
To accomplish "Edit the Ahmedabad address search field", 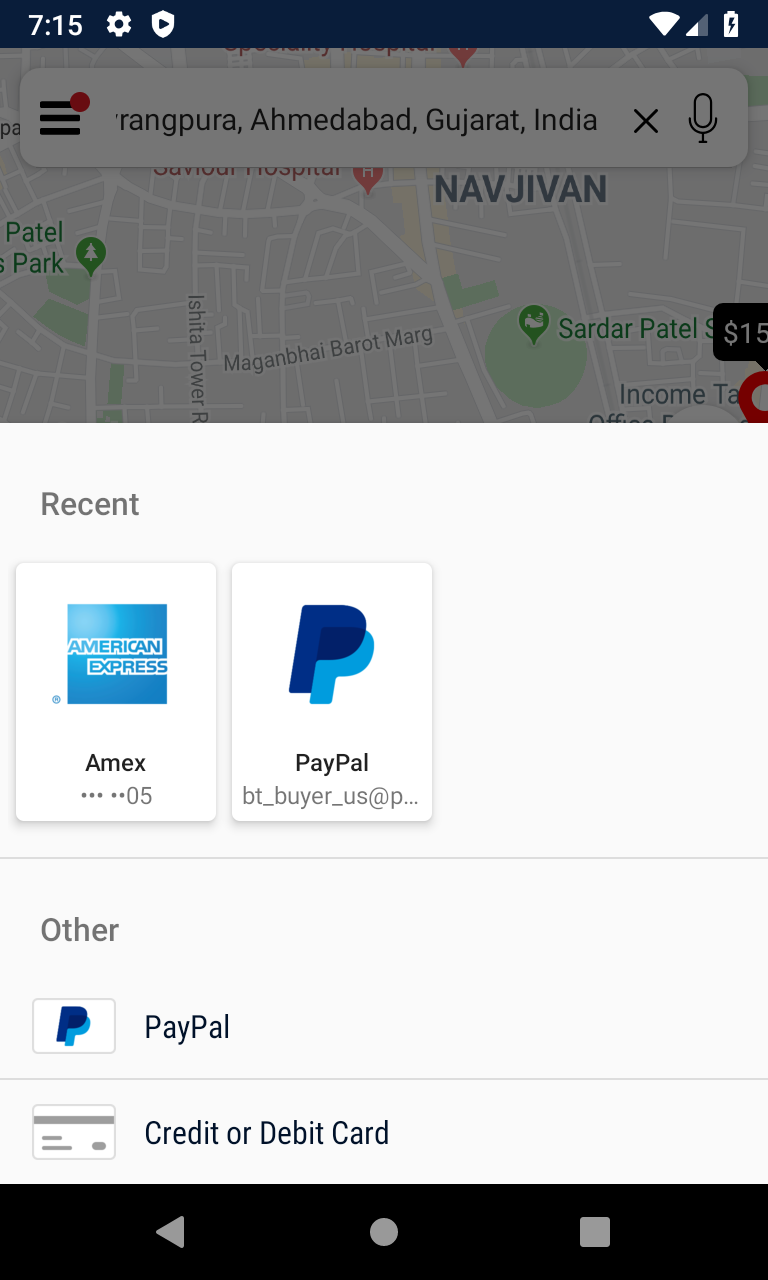I will click(x=360, y=121).
